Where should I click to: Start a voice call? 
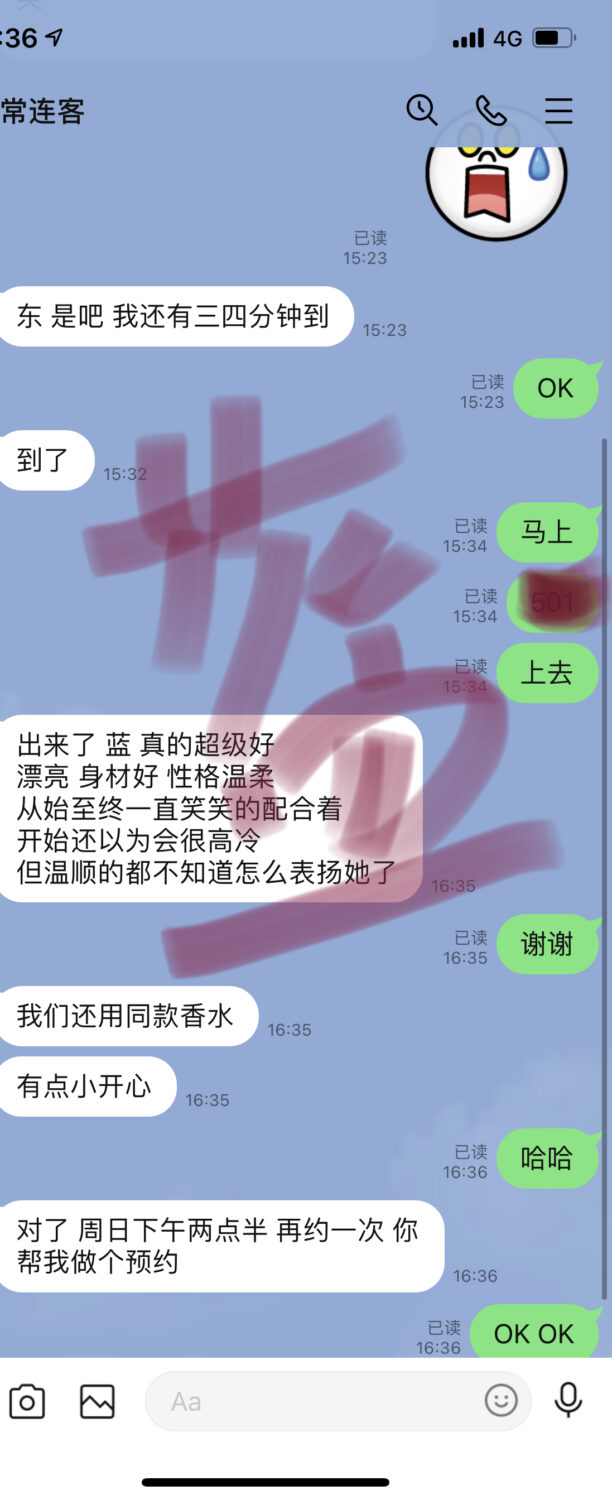(x=490, y=110)
